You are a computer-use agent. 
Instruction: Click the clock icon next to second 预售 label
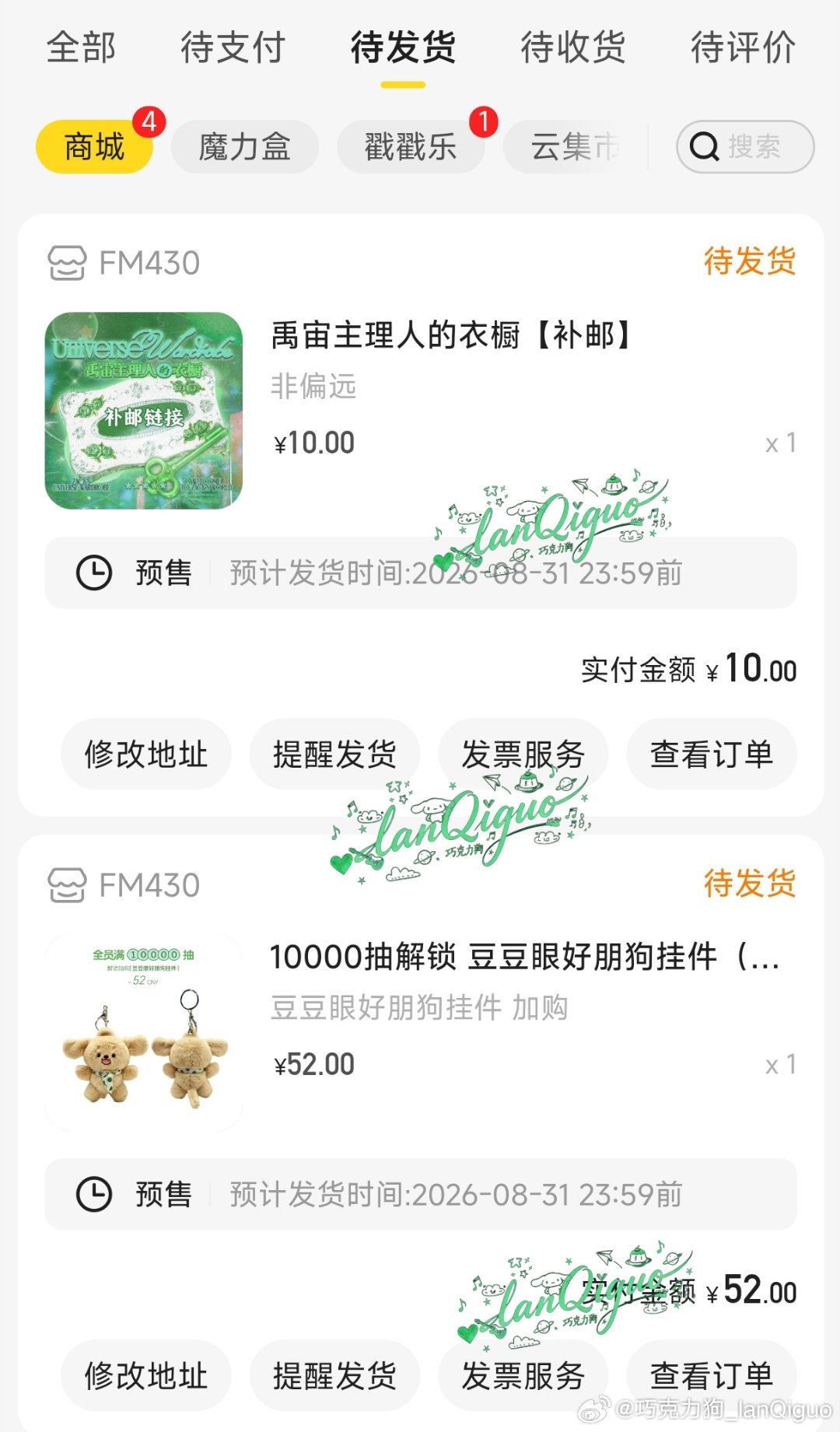click(x=96, y=1196)
